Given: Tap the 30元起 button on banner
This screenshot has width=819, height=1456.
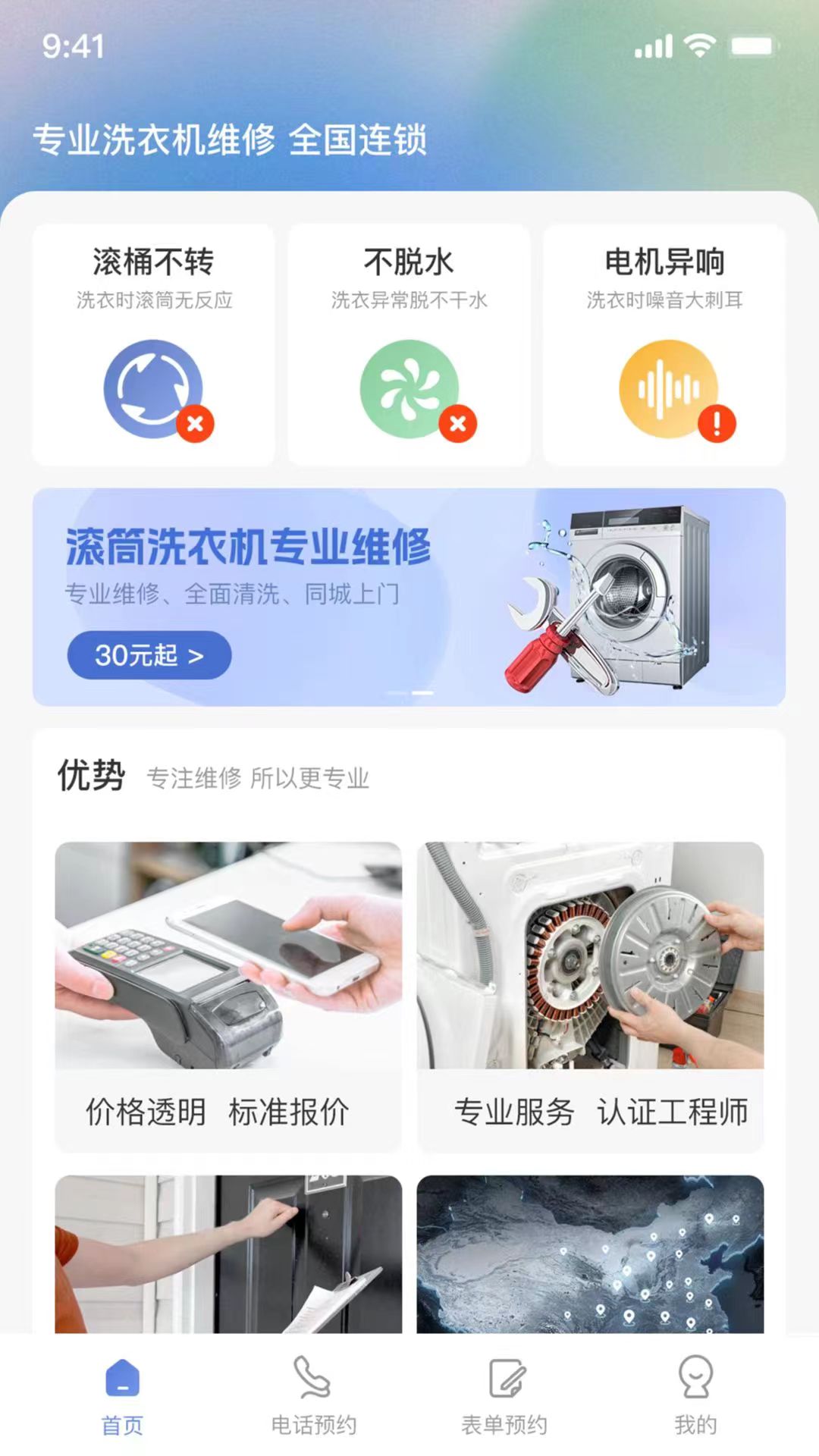Looking at the screenshot, I should tap(149, 655).
